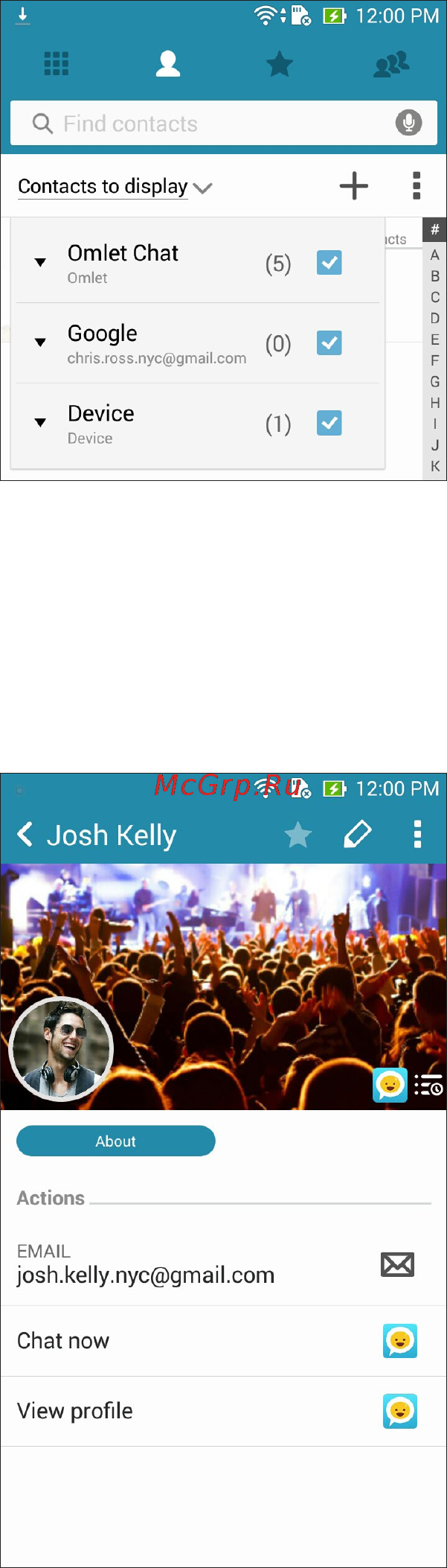Open View profile row
The height and width of the screenshot is (1568, 447).
[x=223, y=1411]
